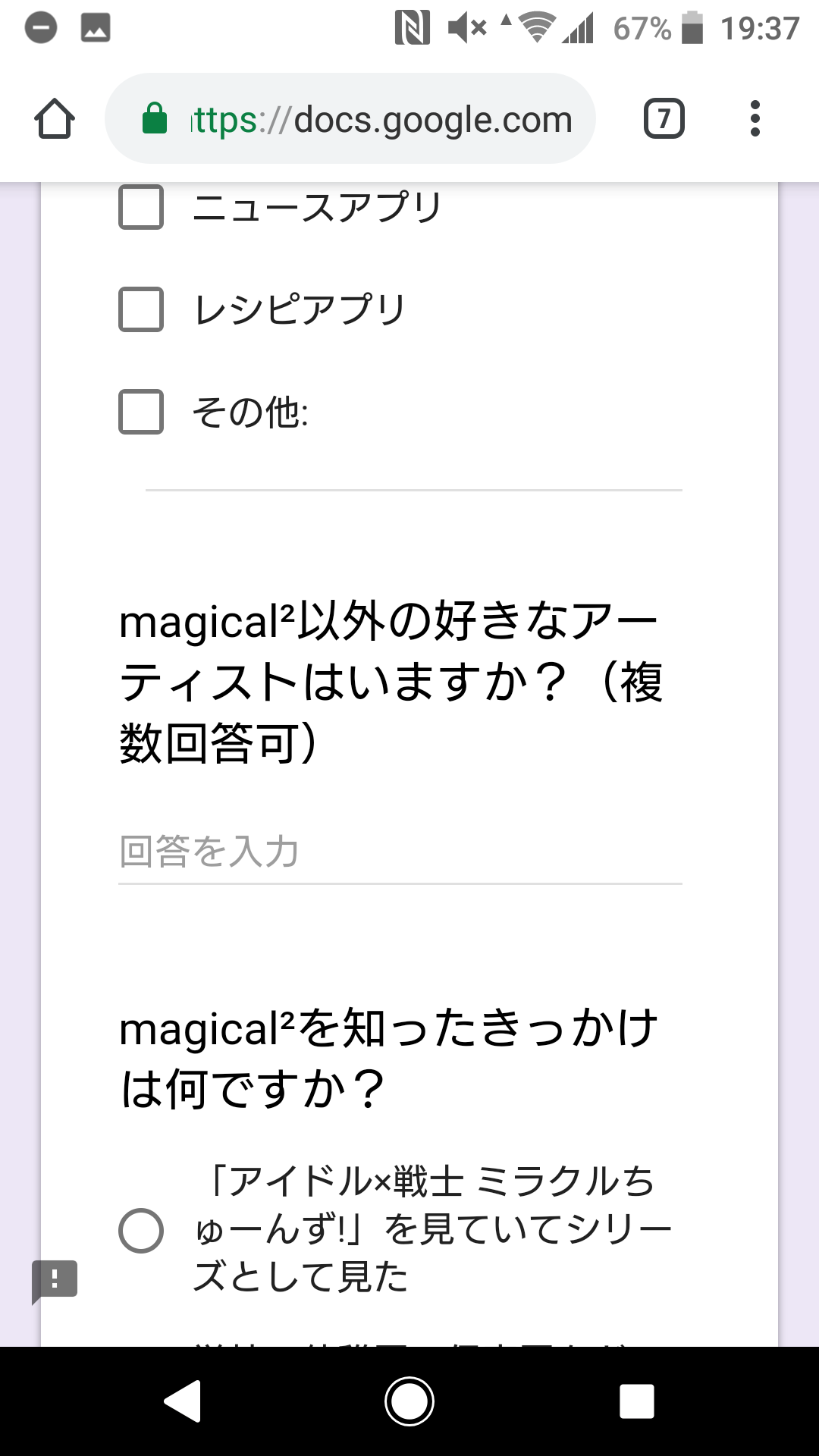This screenshot has width=819, height=1456.
Task: Tap the Android home button
Action: [409, 1401]
